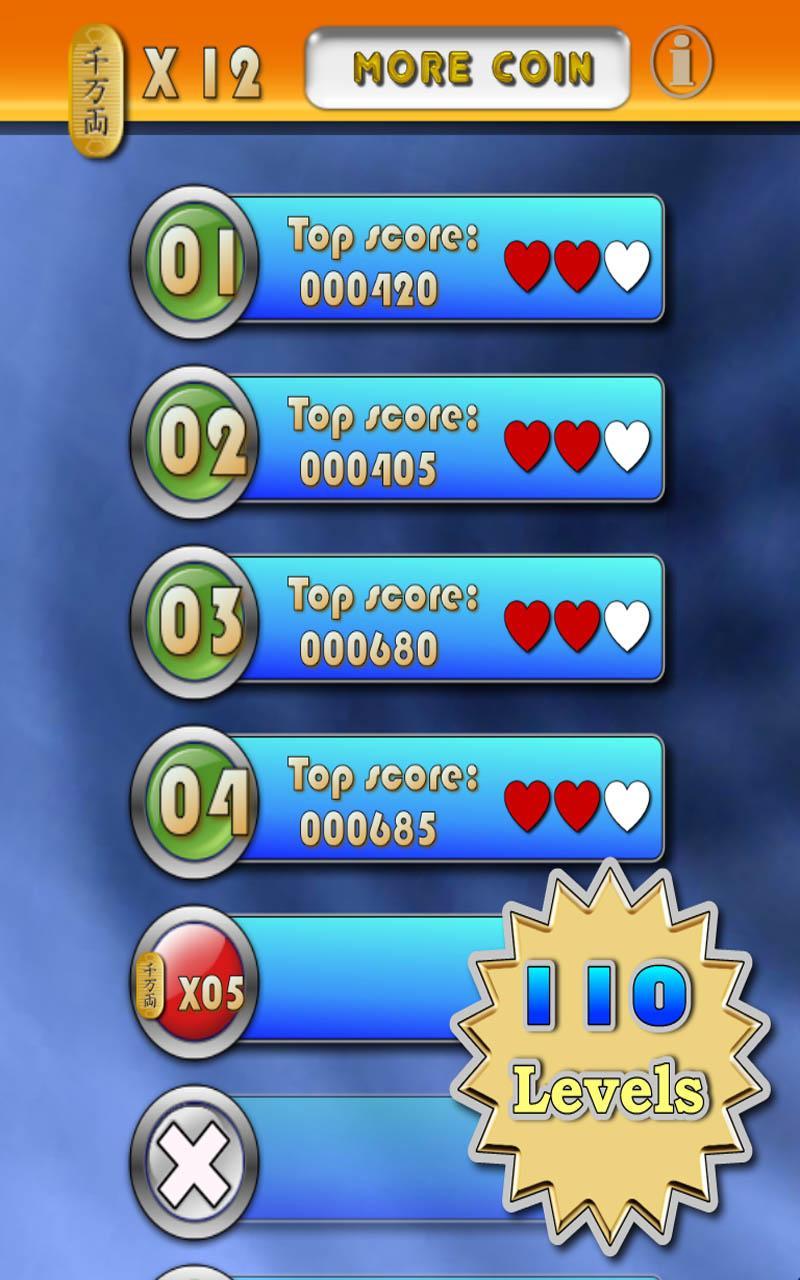Image resolution: width=800 pixels, height=1280 pixels.
Task: Launch level 04 with top score 000685
Action: [400, 800]
